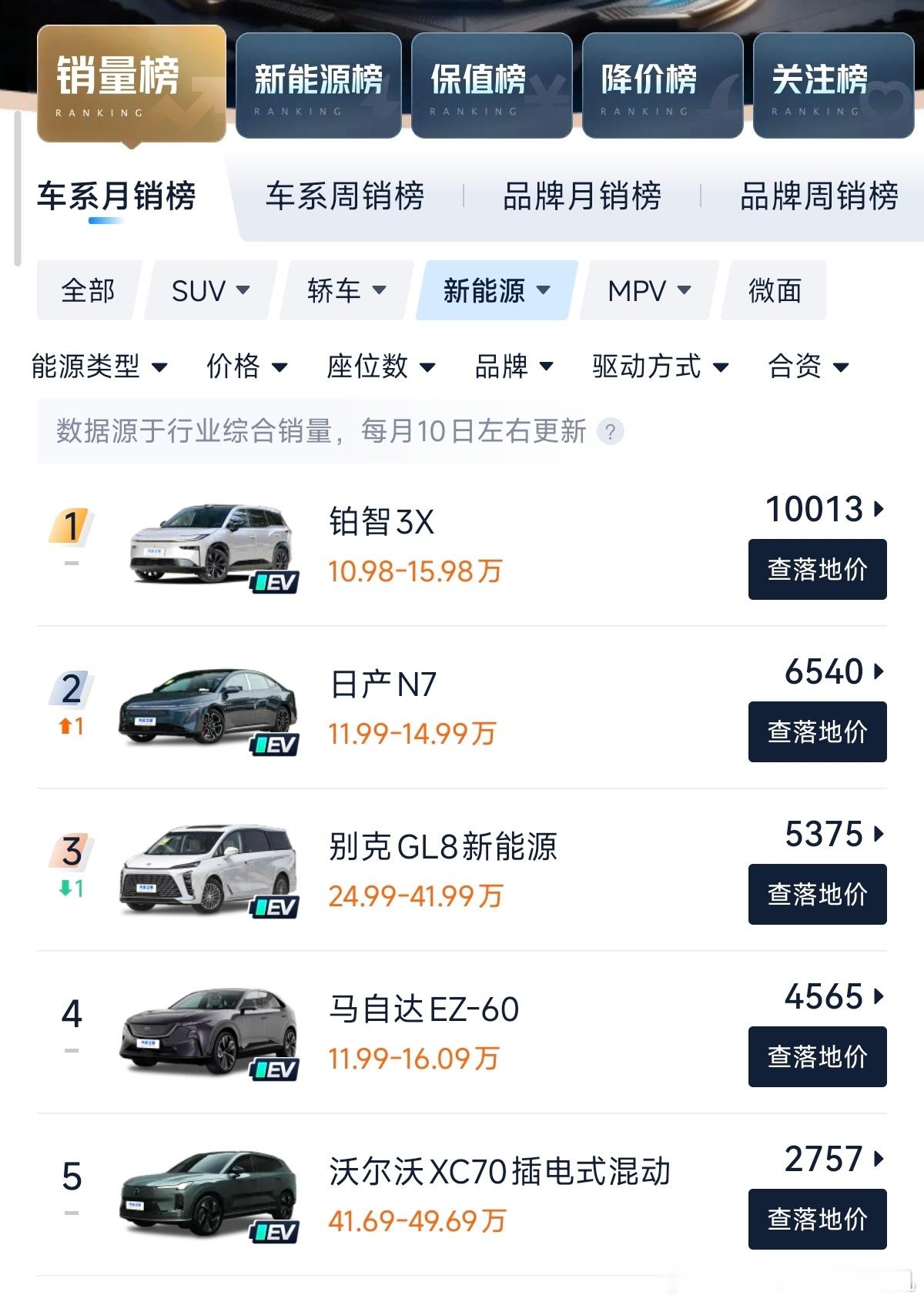Click the EV badge on 铂智3X photo

tap(276, 584)
